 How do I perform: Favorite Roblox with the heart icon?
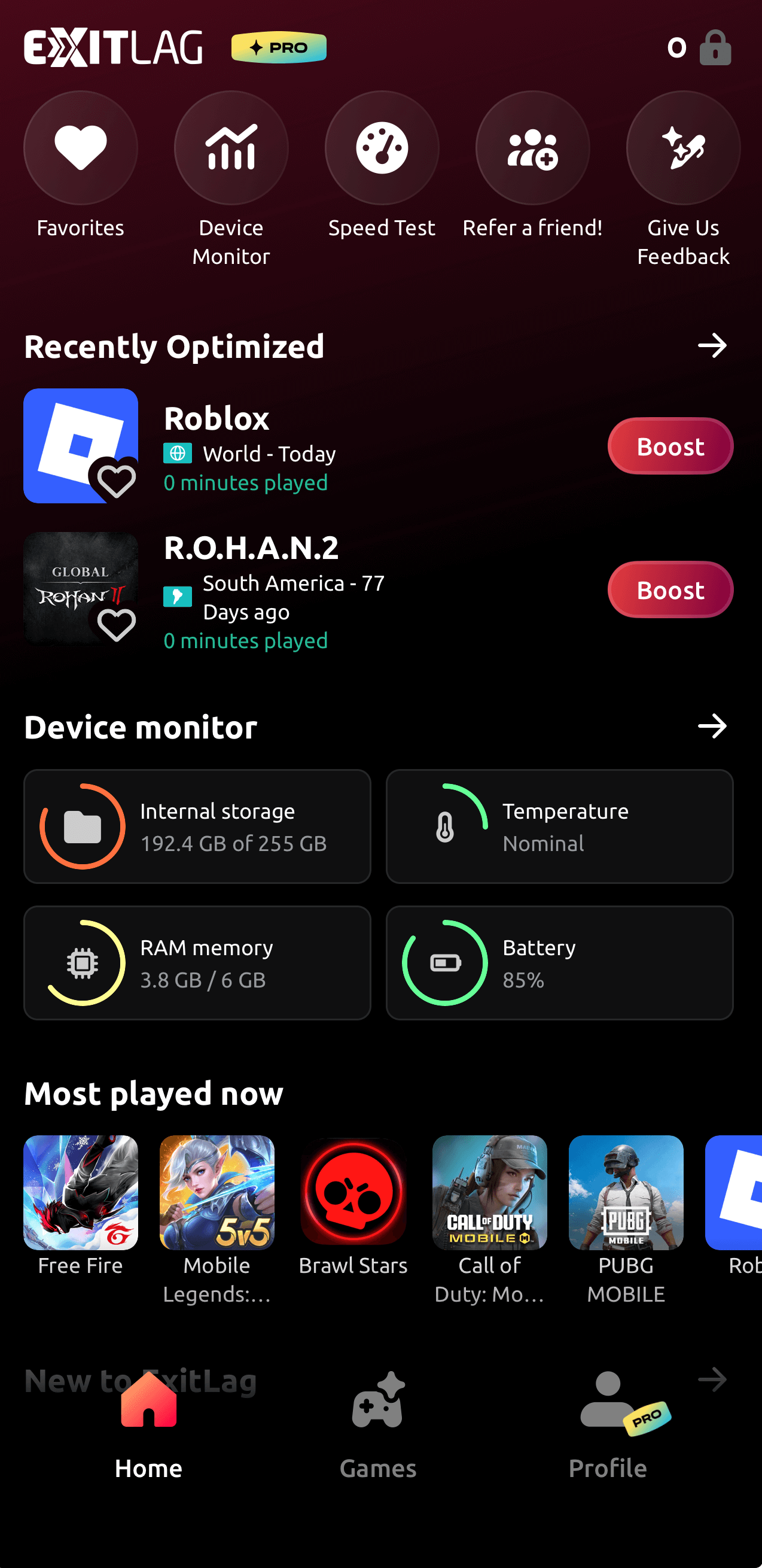click(116, 481)
